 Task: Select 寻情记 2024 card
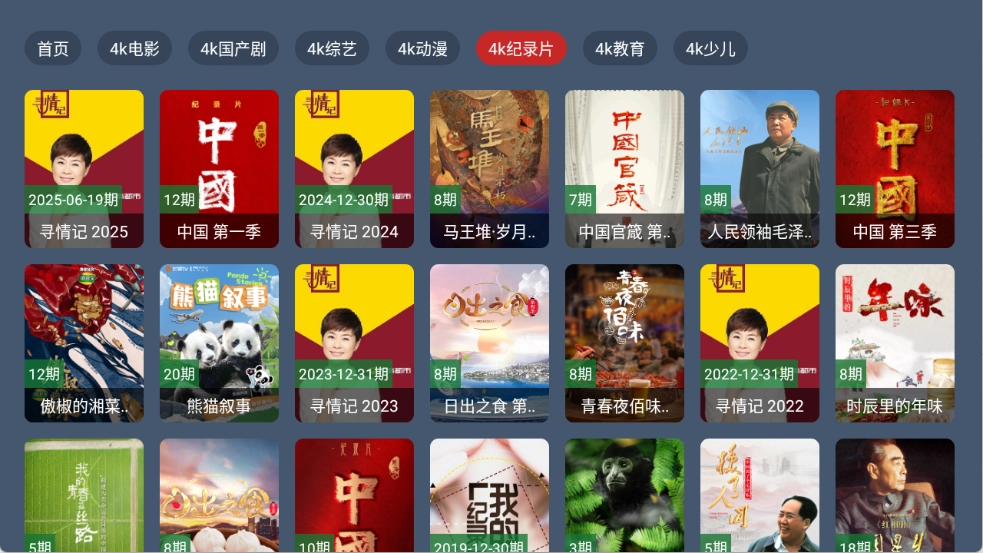pyautogui.click(x=354, y=168)
